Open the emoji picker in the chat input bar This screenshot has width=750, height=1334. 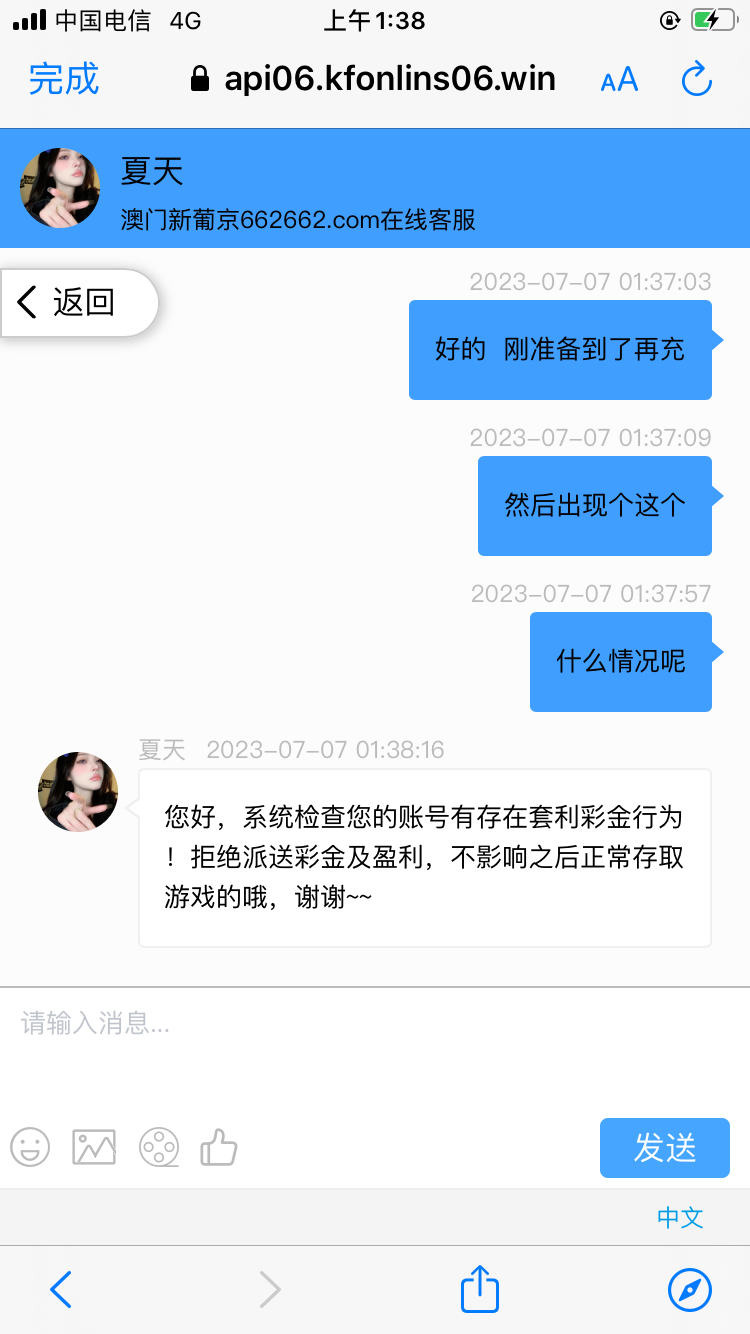30,1147
